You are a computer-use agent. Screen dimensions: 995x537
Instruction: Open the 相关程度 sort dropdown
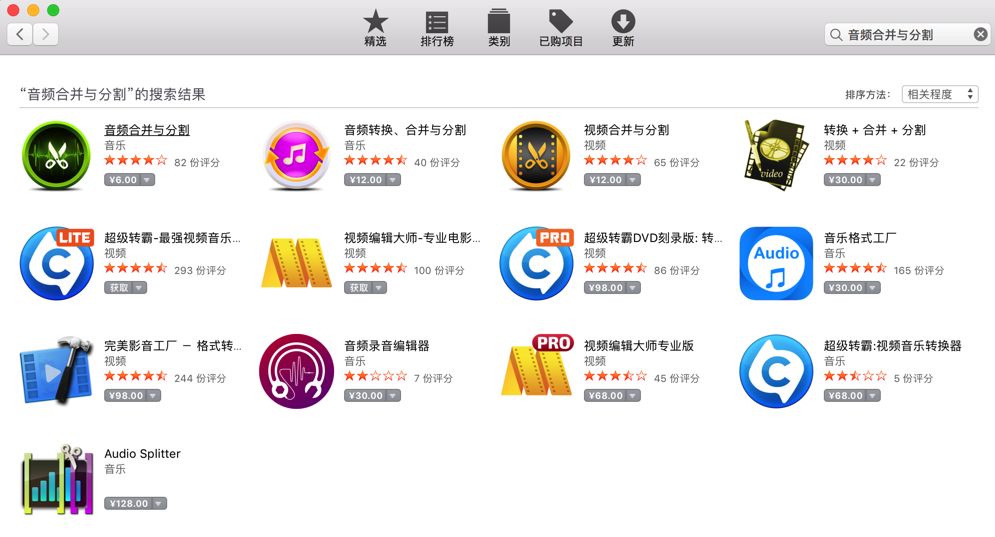coord(939,94)
